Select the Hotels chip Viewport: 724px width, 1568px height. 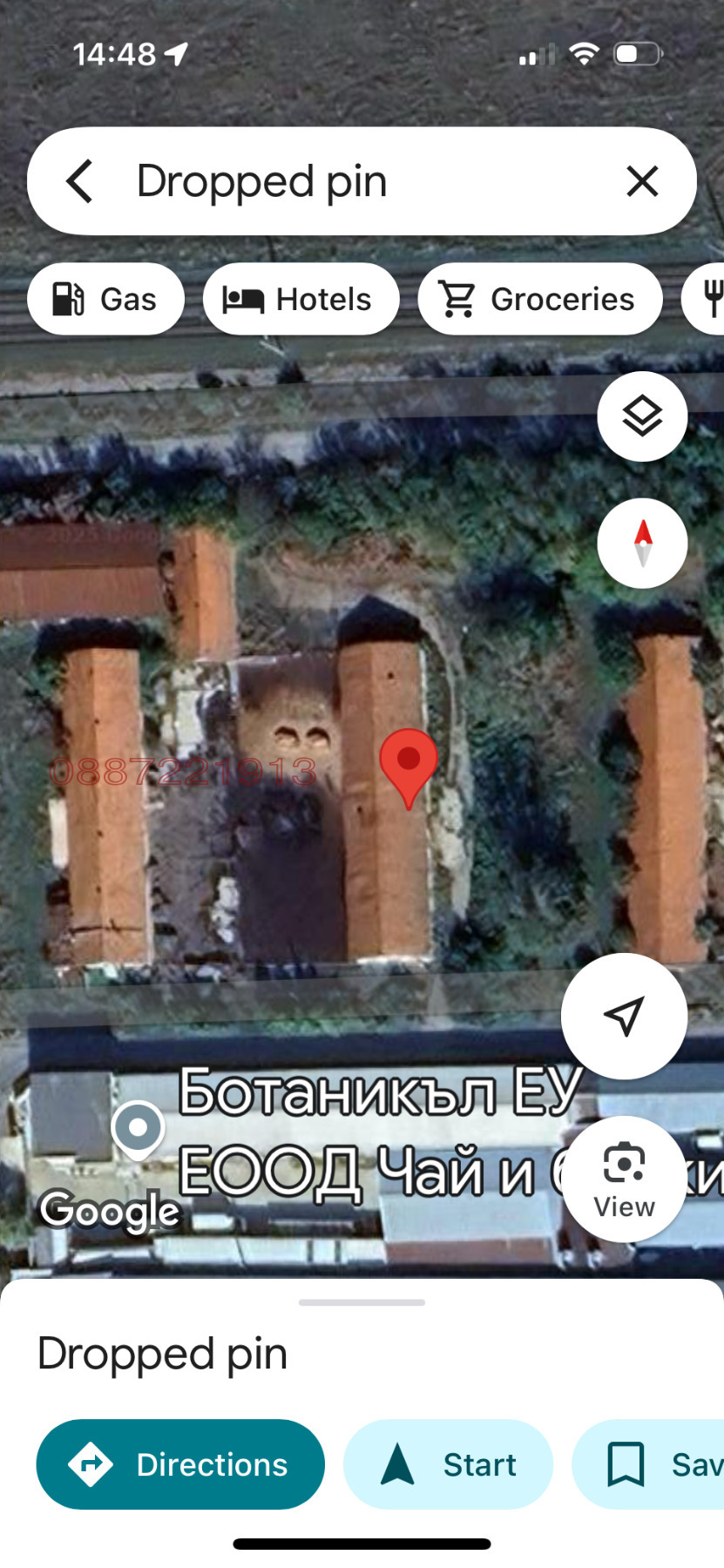(301, 299)
